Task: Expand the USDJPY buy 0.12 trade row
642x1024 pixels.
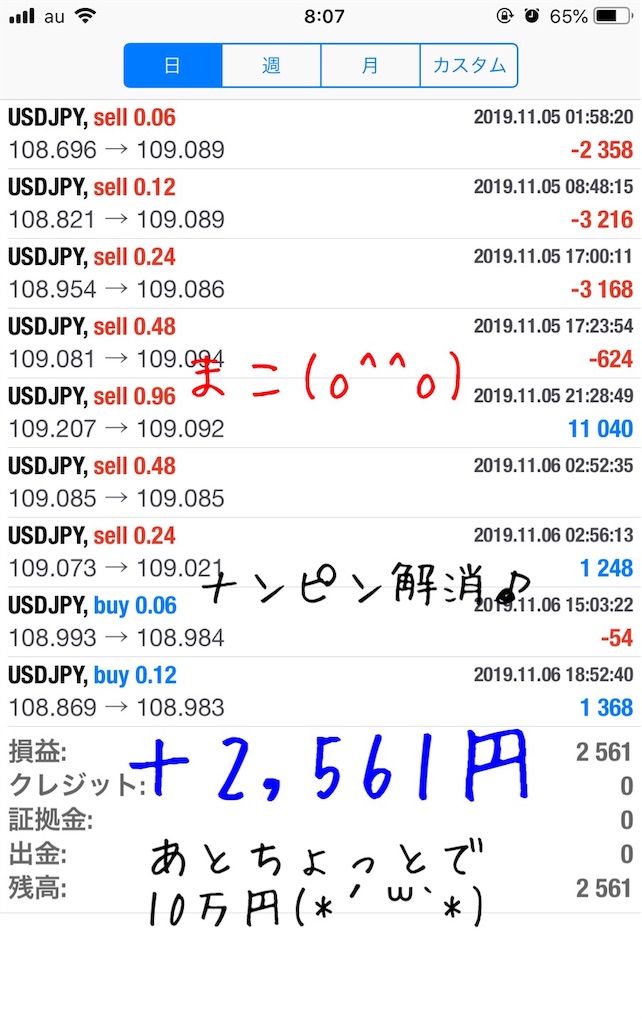Action: click(x=320, y=692)
